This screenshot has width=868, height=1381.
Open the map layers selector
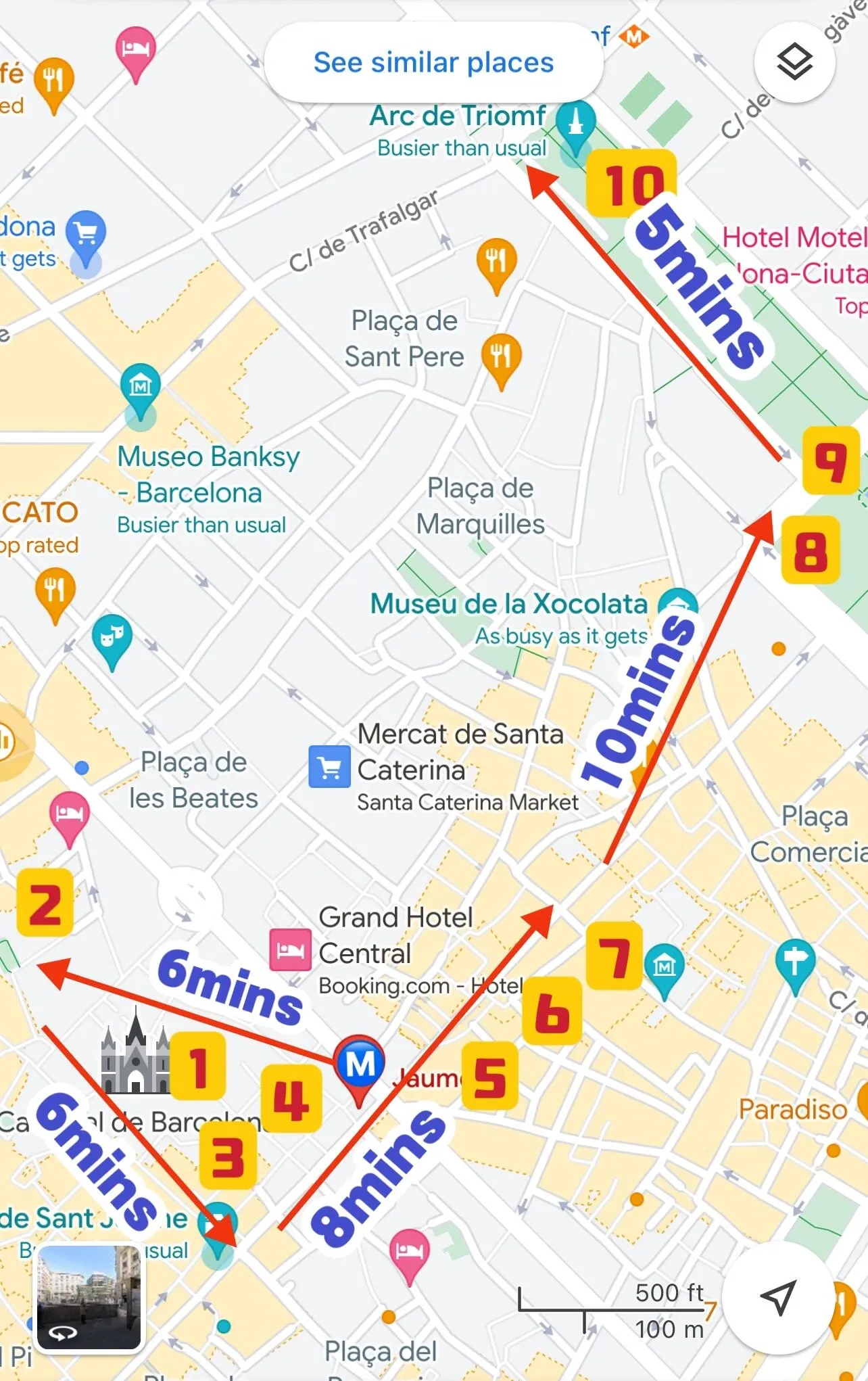(x=794, y=62)
